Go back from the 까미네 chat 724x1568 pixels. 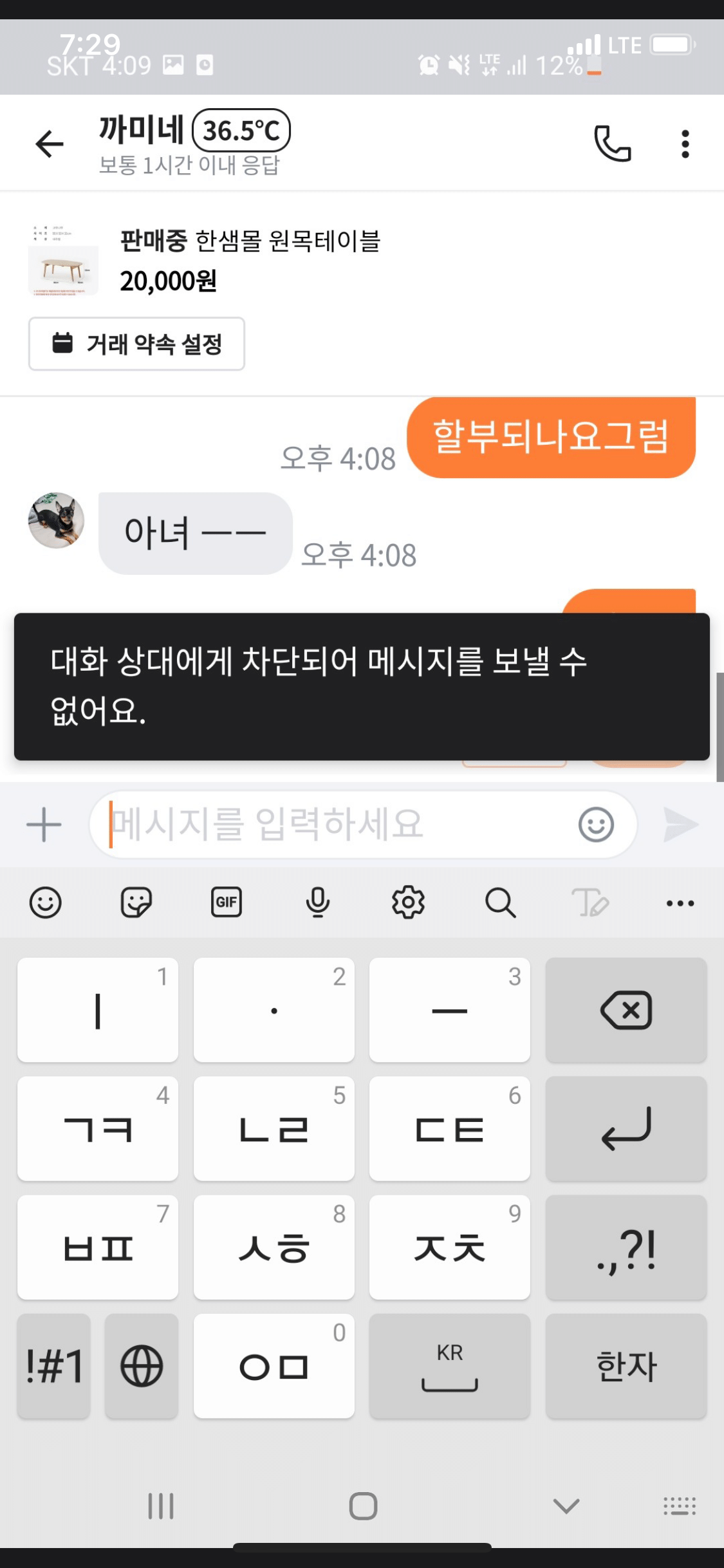point(49,143)
